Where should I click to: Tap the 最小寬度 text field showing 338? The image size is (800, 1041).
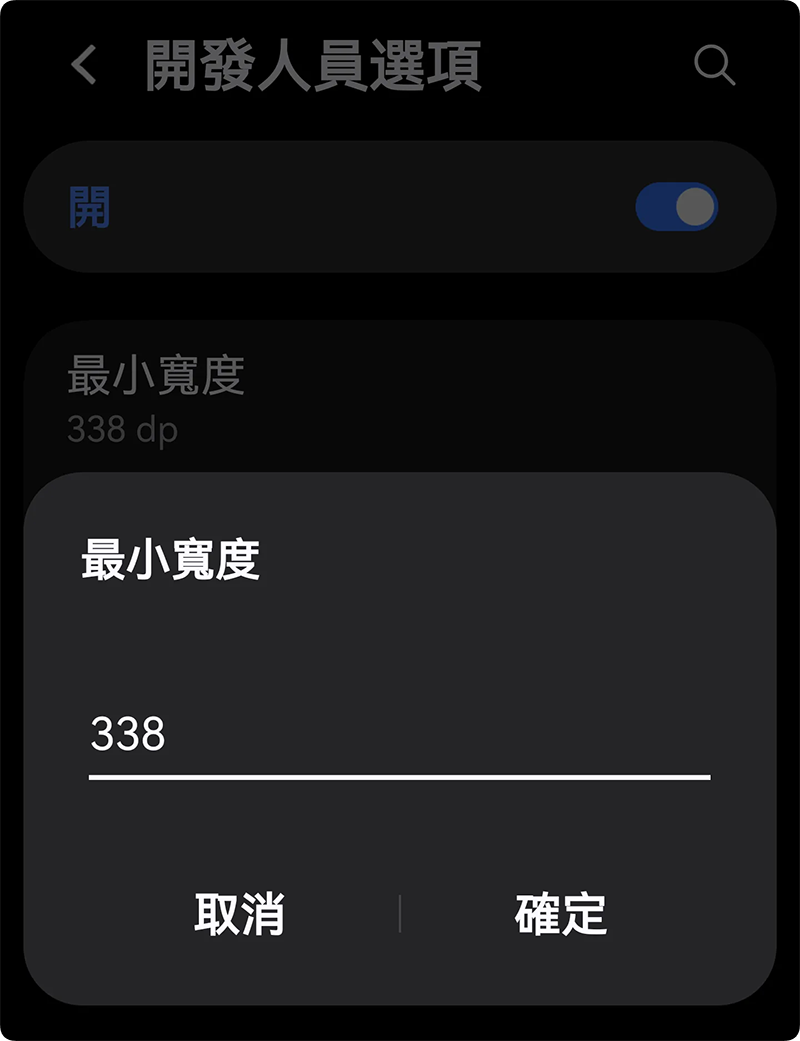(398, 735)
